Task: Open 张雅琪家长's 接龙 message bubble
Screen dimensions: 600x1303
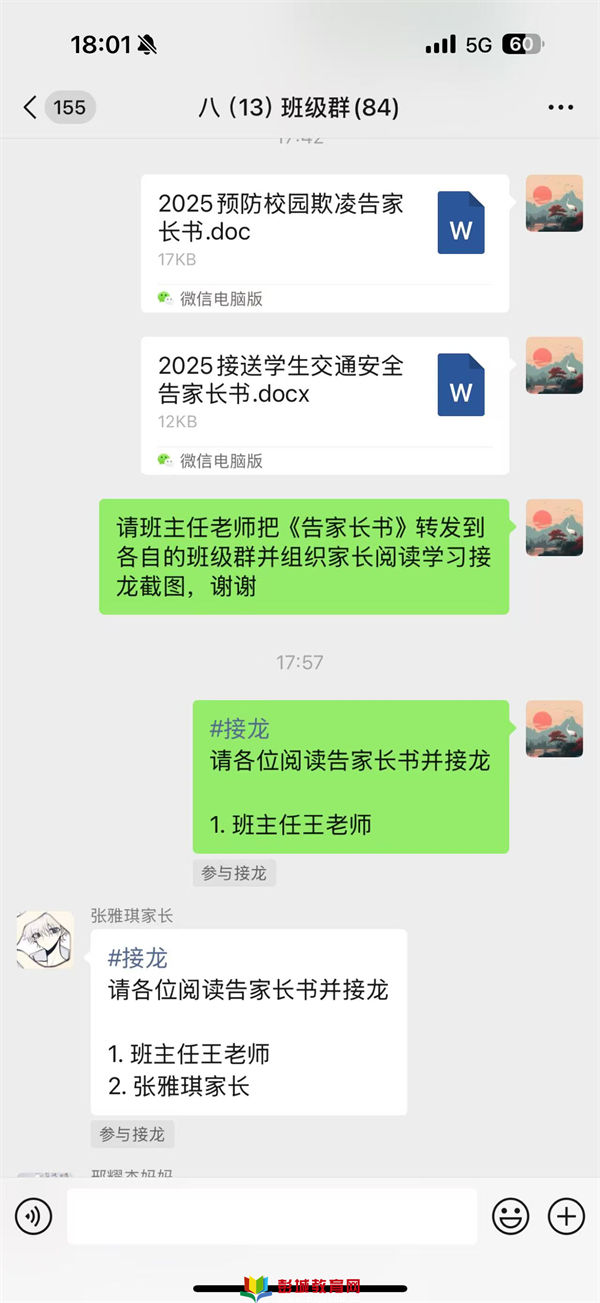Action: tap(248, 1021)
